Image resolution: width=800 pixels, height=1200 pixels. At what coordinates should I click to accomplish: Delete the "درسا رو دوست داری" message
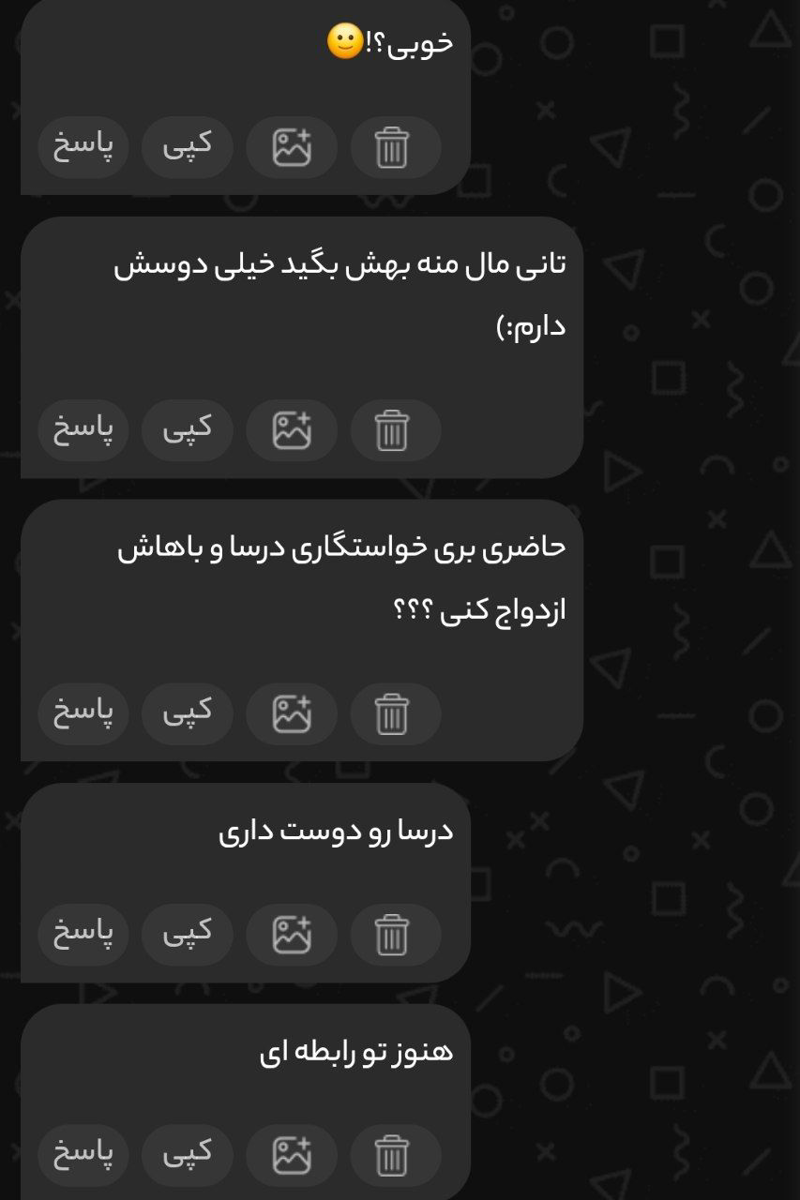pos(393,934)
